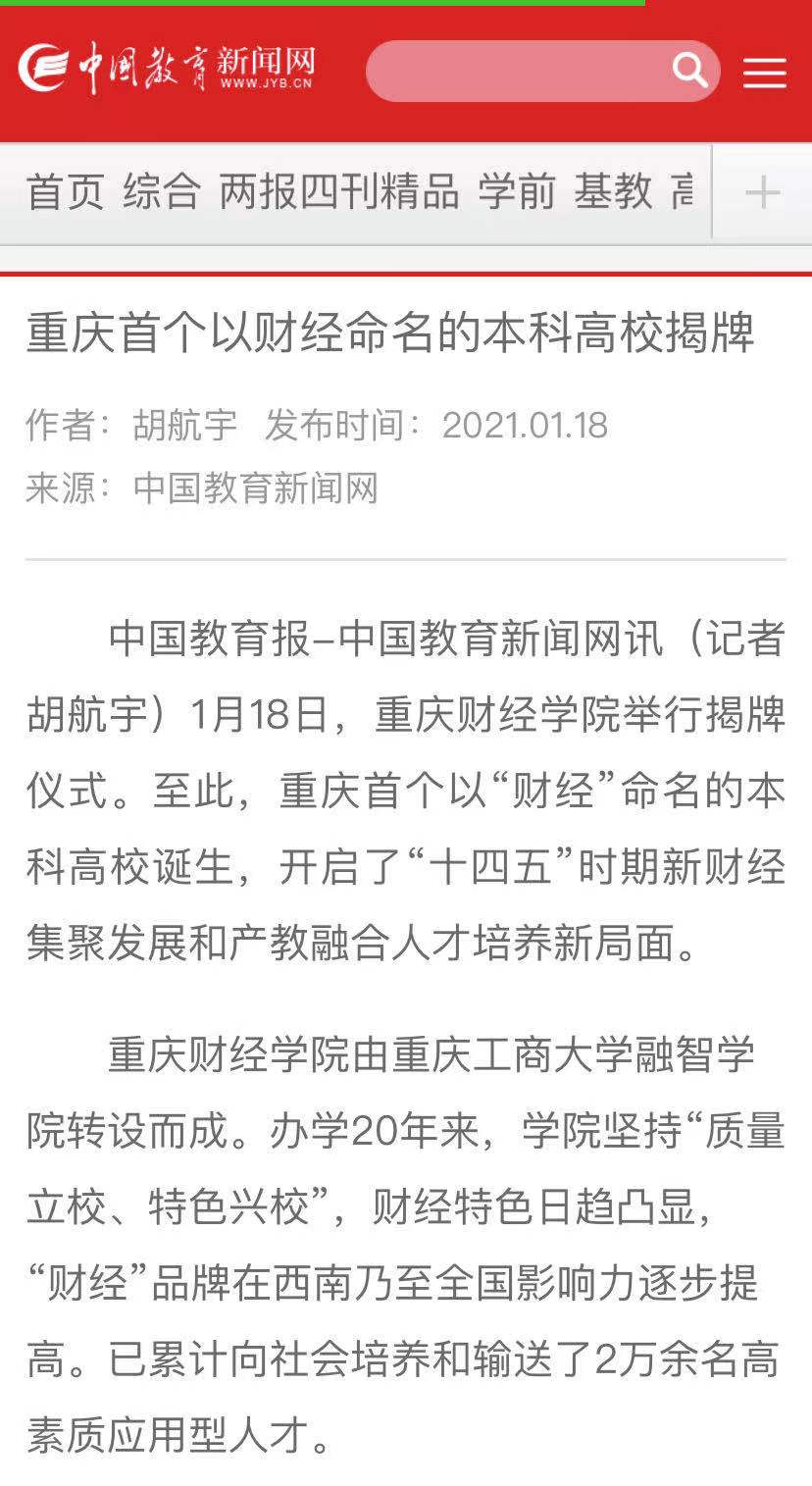Go to 首页 tab
812x1486 pixels.
pos(65,191)
